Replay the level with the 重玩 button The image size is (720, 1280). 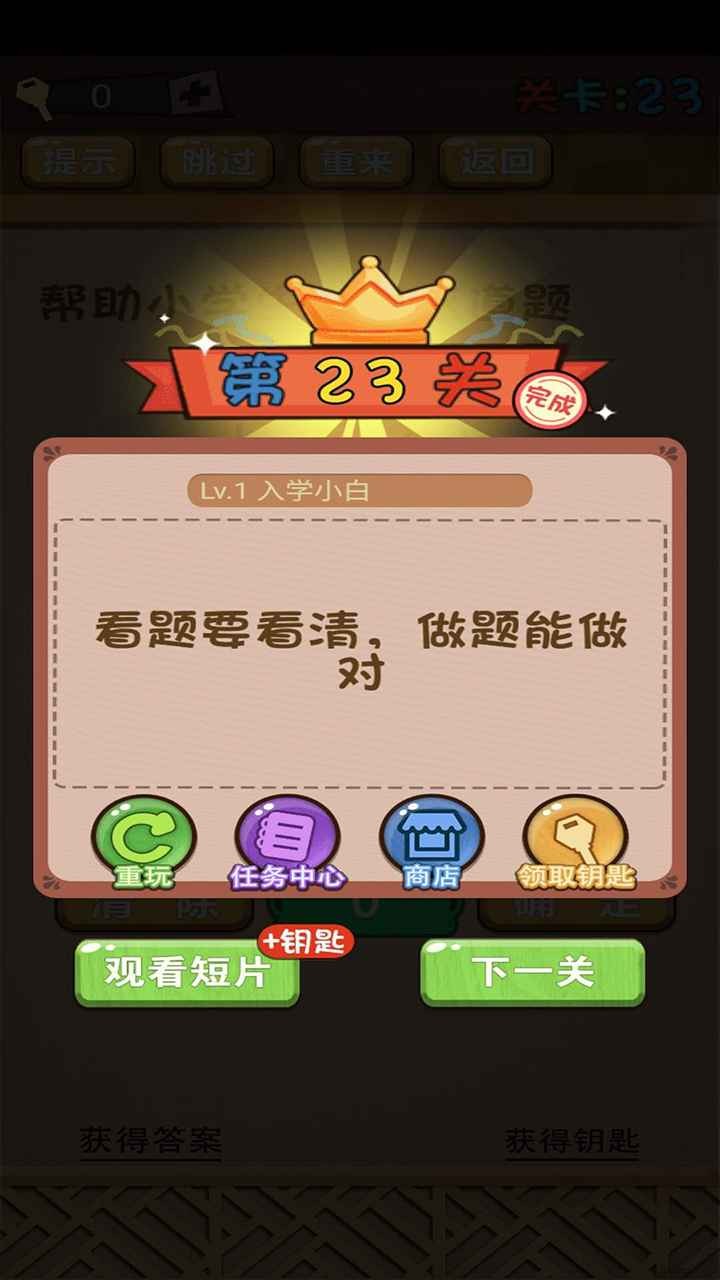144,842
